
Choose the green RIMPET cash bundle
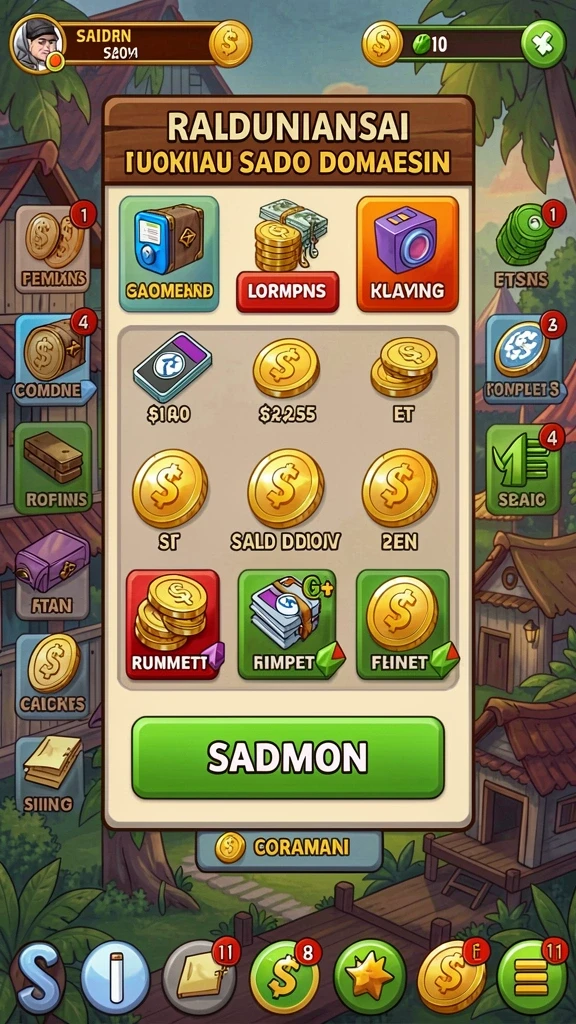(x=288, y=624)
